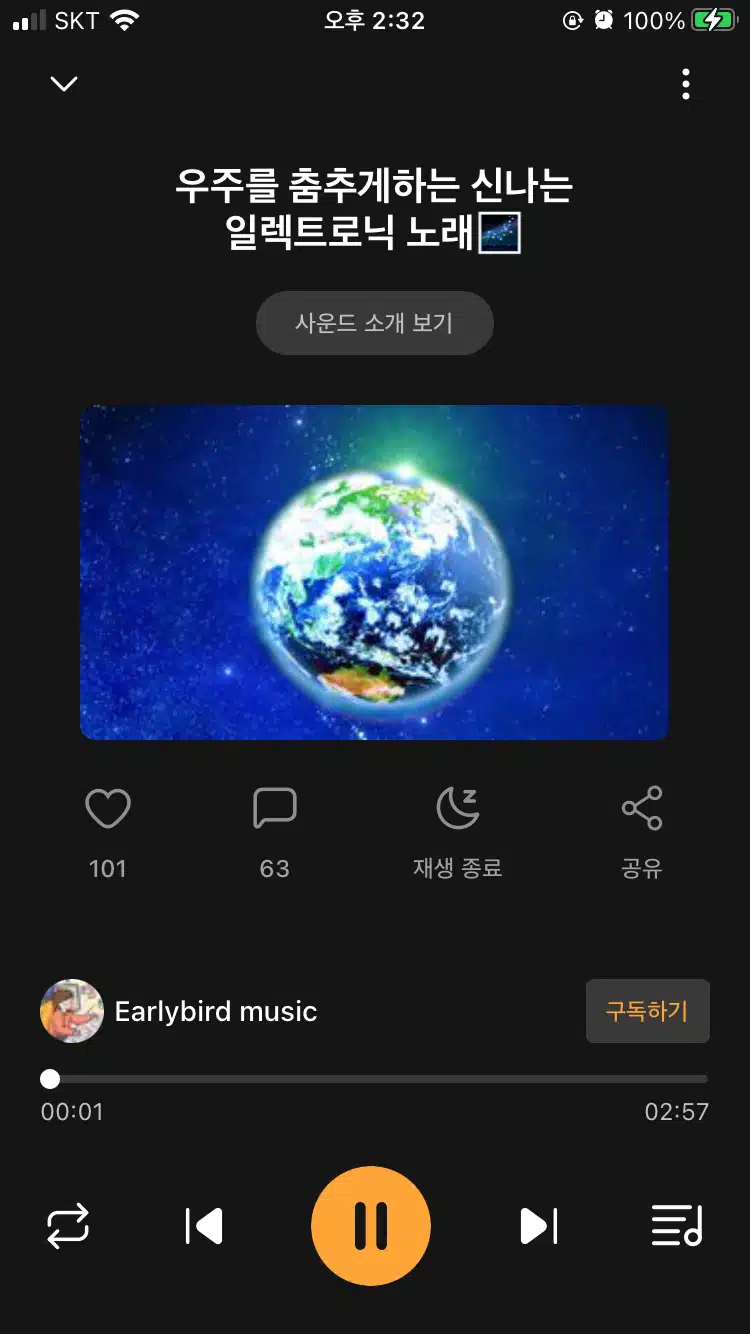
Task: Tap the playback progress bar
Action: coord(375,1079)
